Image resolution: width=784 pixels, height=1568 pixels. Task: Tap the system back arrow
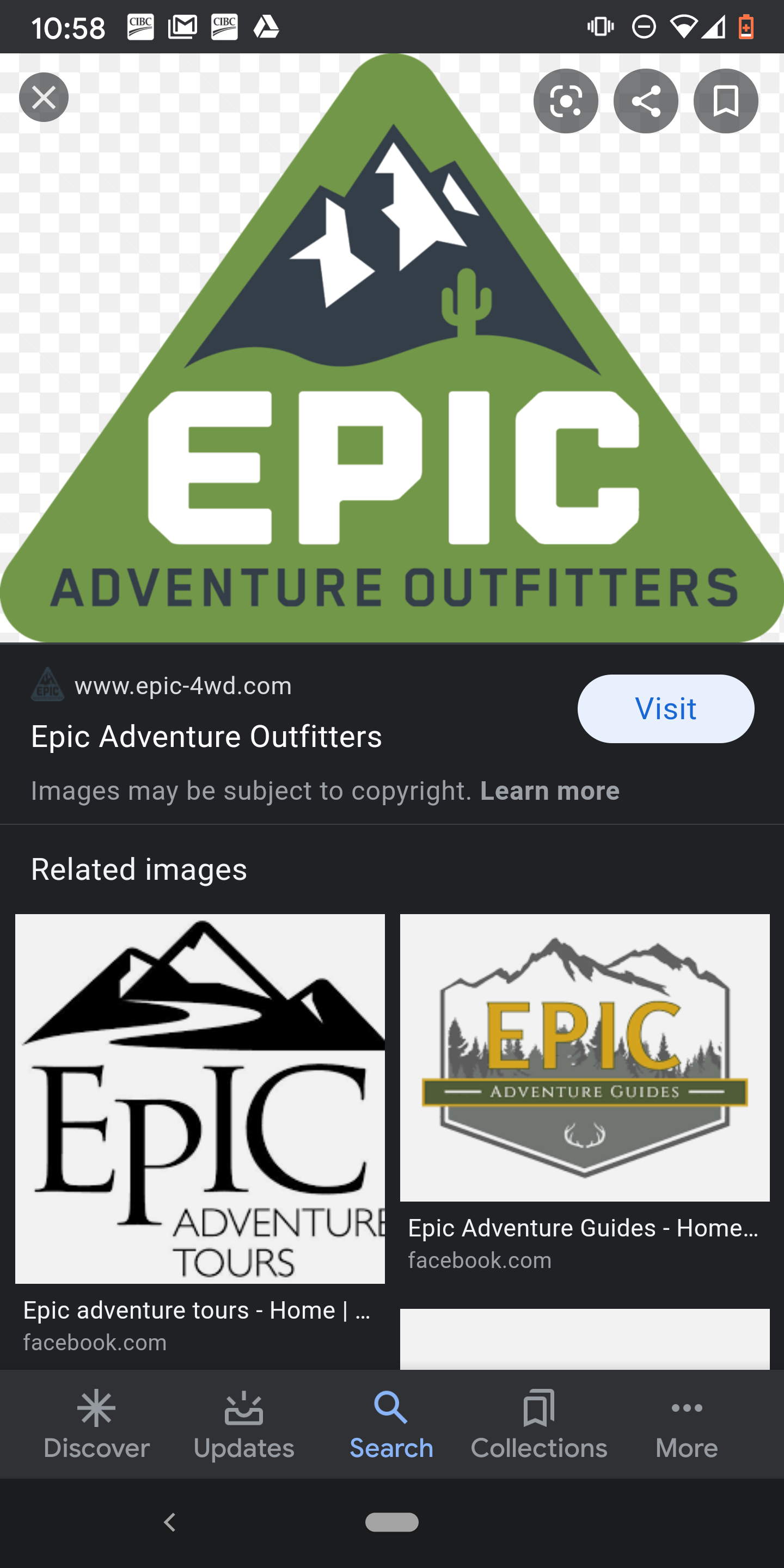170,1522
